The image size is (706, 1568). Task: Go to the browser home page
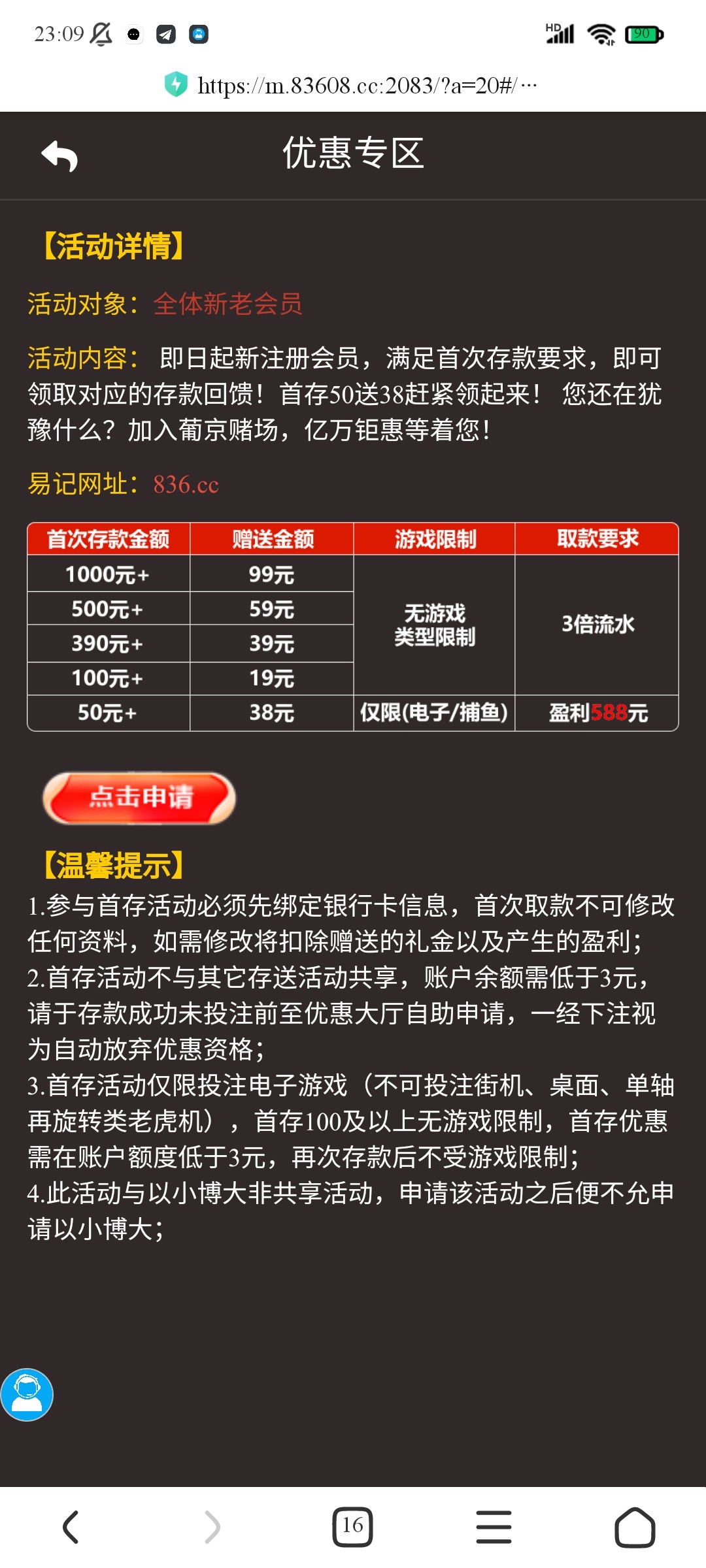click(634, 1527)
